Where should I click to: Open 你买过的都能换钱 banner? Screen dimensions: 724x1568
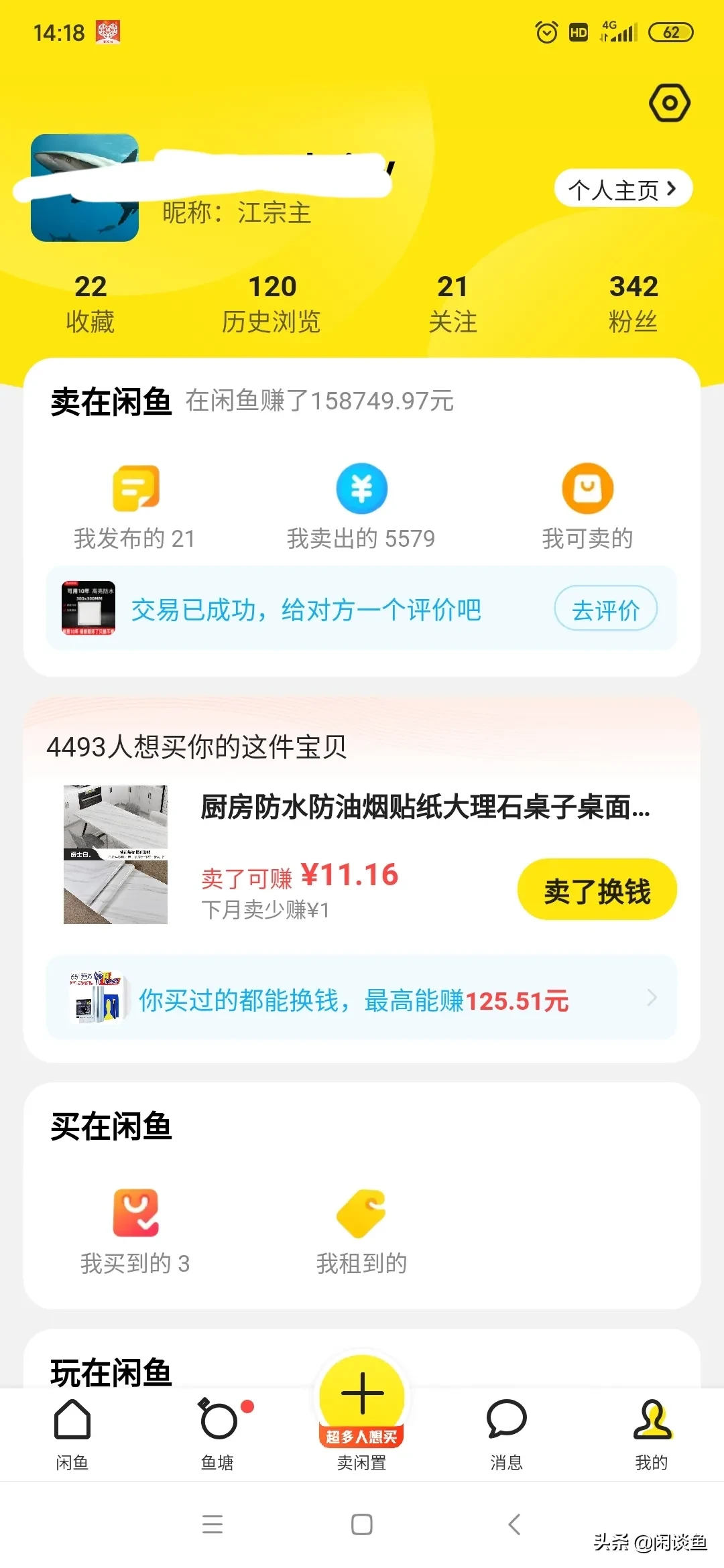(361, 998)
